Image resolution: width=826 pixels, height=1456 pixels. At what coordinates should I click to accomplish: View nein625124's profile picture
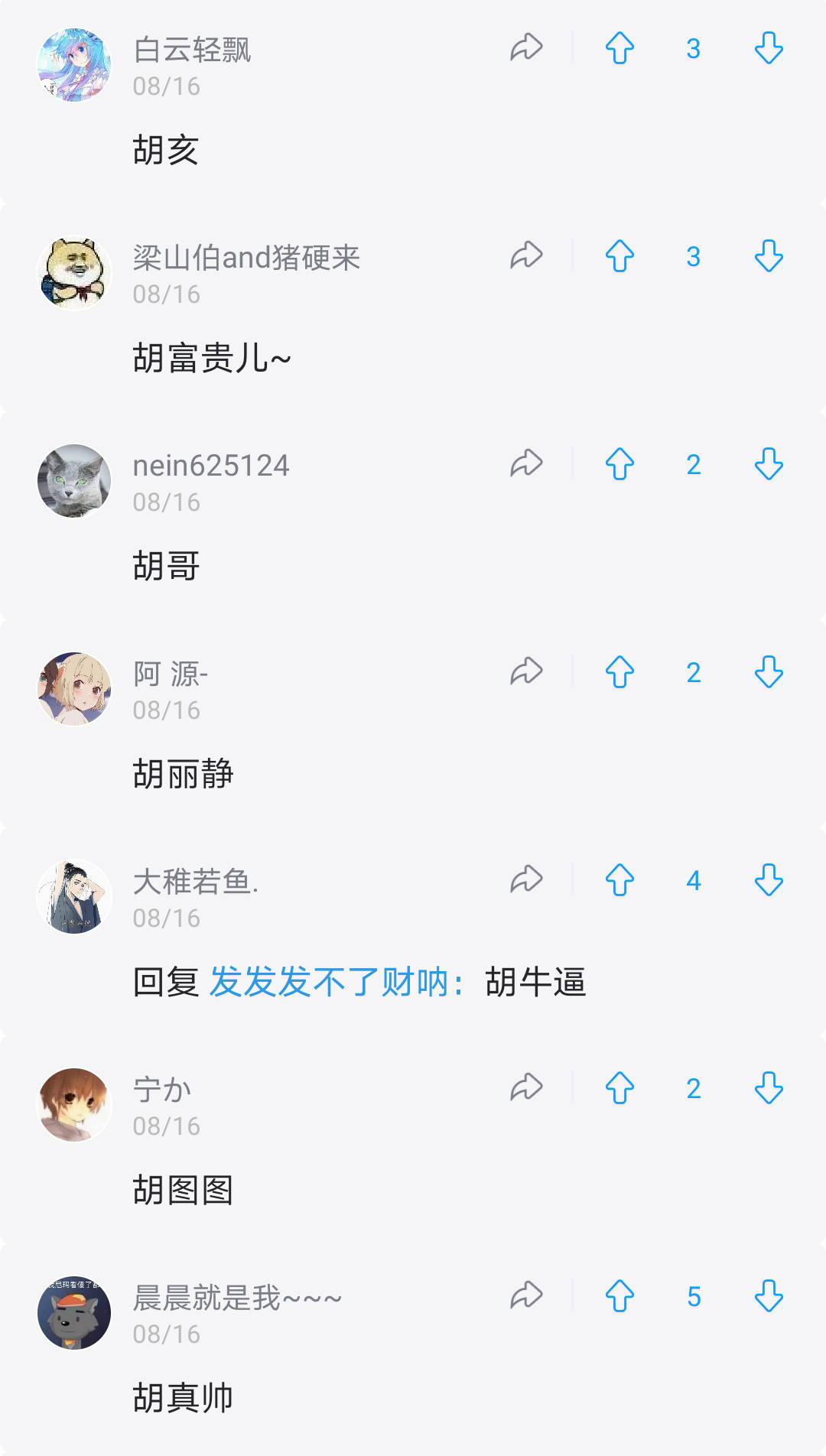[74, 481]
